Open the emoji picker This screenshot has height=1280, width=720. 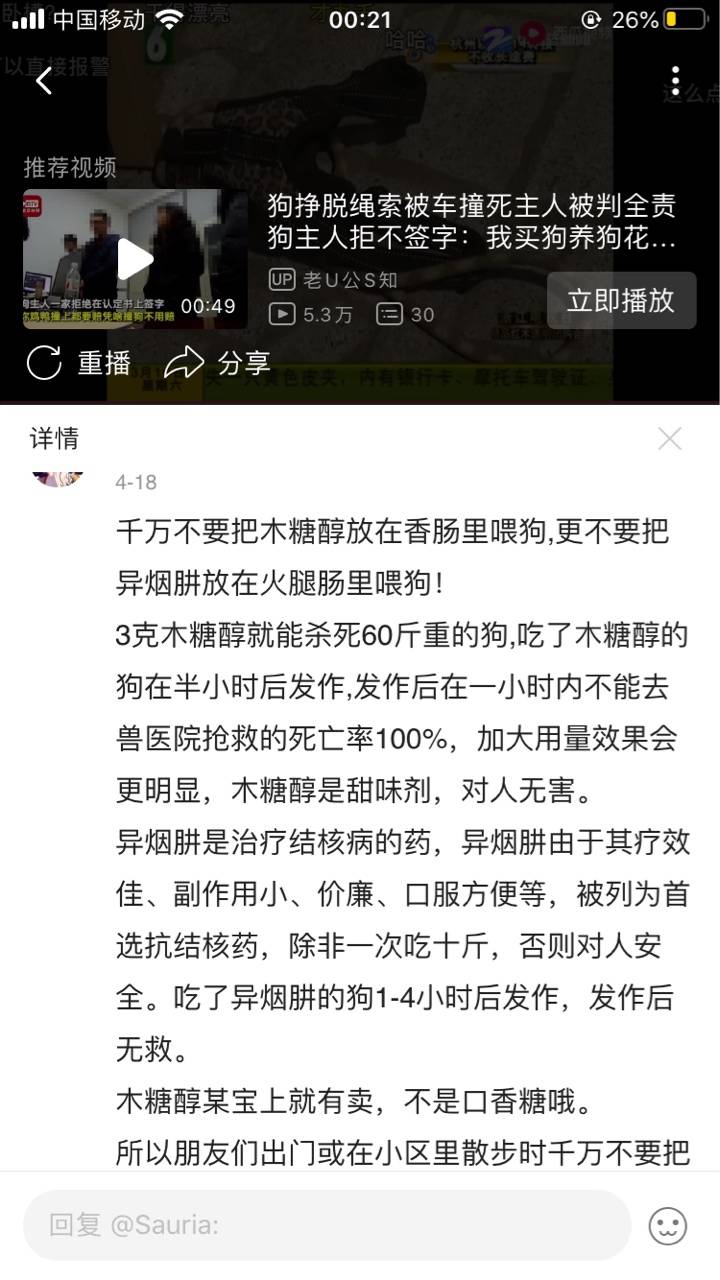667,1225
